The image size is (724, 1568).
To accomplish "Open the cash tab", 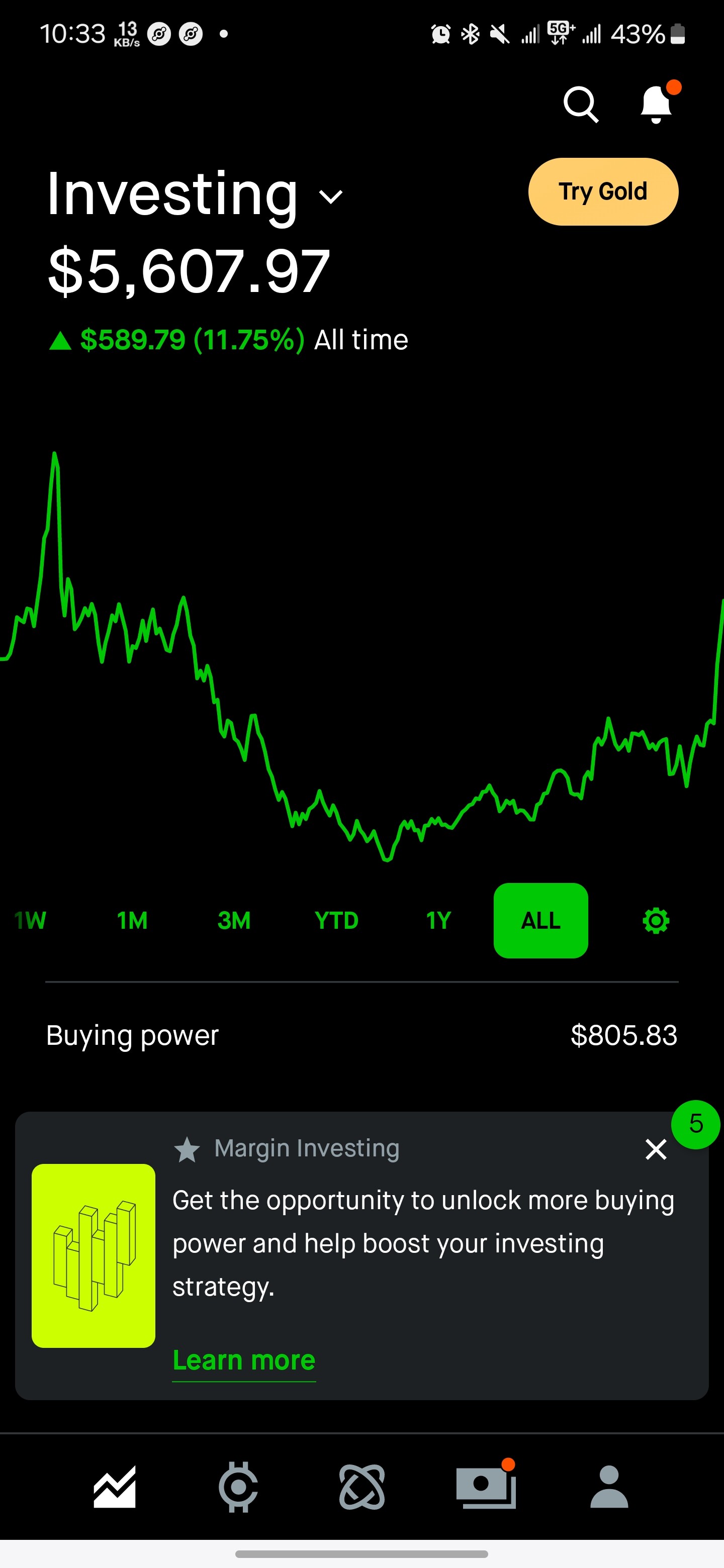I will (486, 1487).
